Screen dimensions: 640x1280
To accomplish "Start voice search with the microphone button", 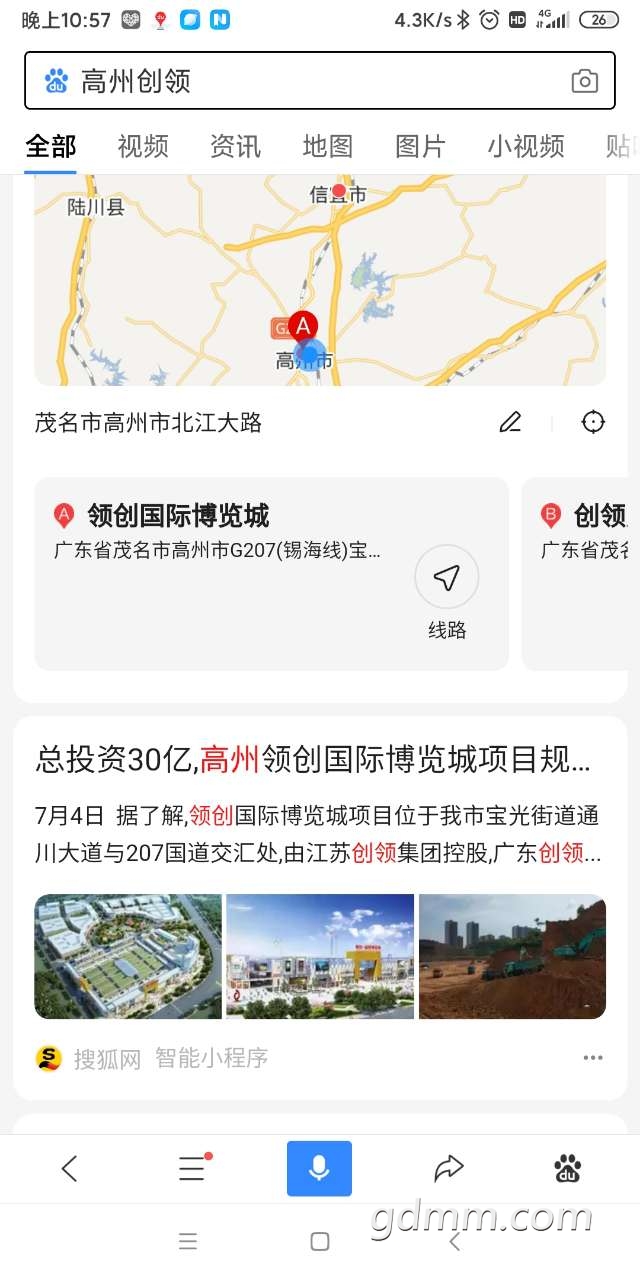I will point(319,1168).
